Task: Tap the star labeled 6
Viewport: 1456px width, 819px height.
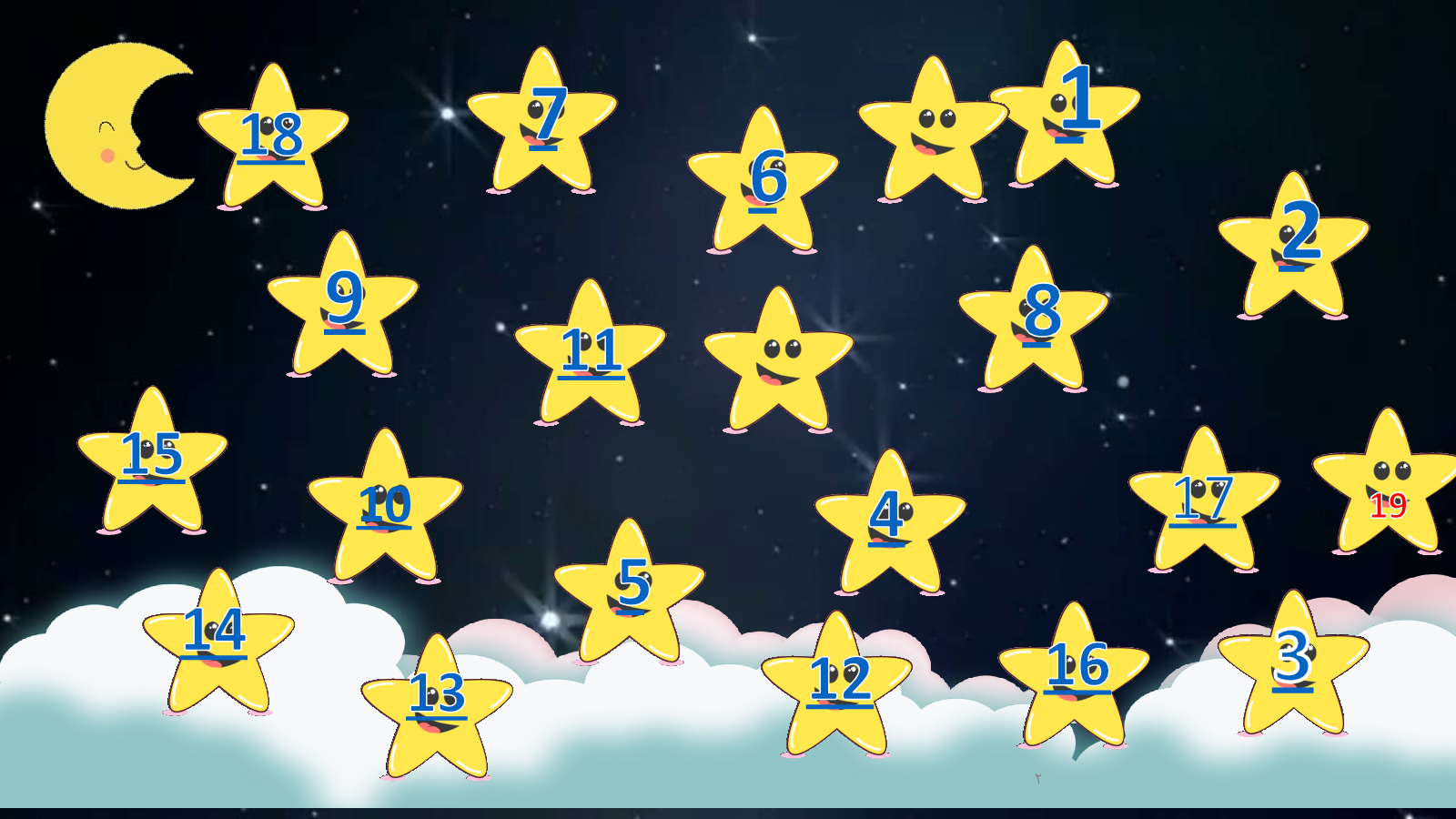Action: 767,178
